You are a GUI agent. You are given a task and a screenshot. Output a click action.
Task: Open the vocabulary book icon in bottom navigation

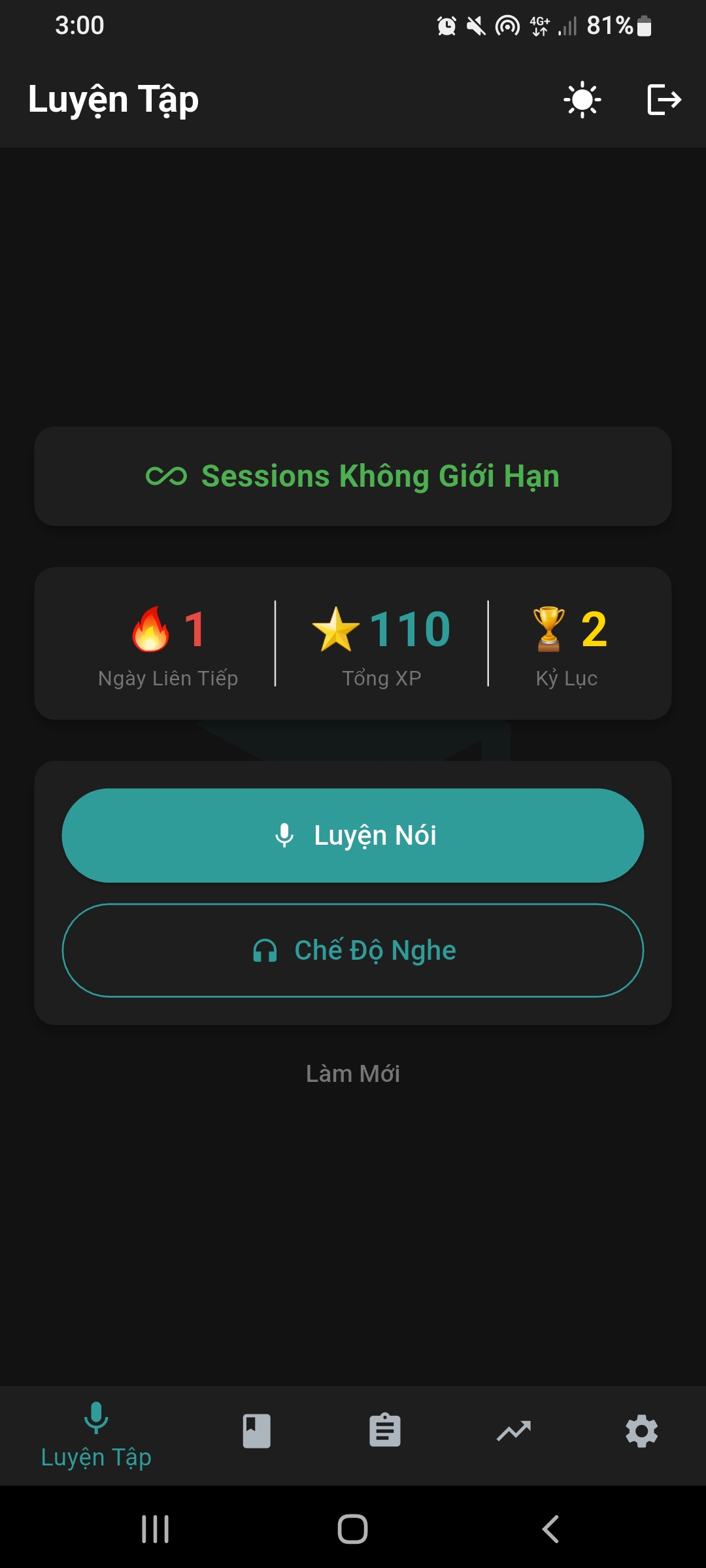click(x=256, y=1431)
